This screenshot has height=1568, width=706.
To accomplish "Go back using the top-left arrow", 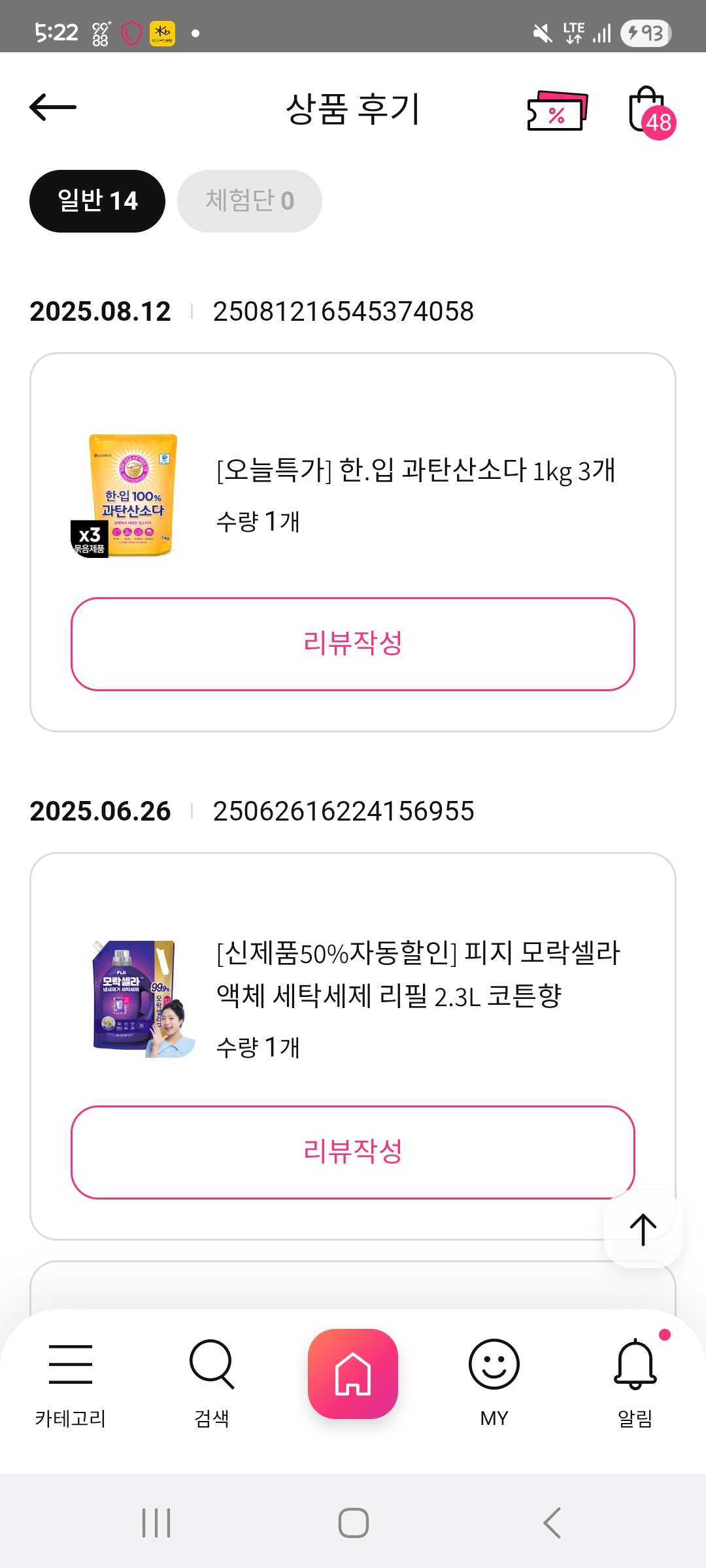I will click(x=53, y=107).
